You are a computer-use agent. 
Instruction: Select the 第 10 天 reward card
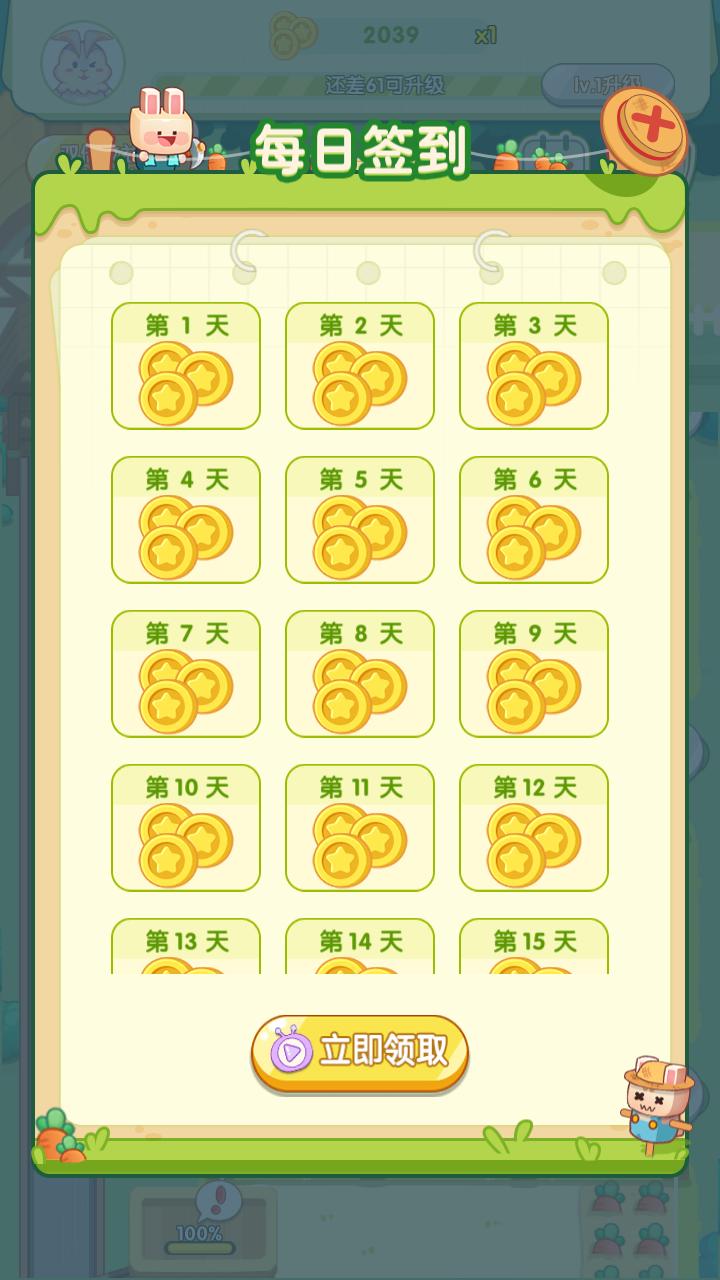[x=186, y=828]
